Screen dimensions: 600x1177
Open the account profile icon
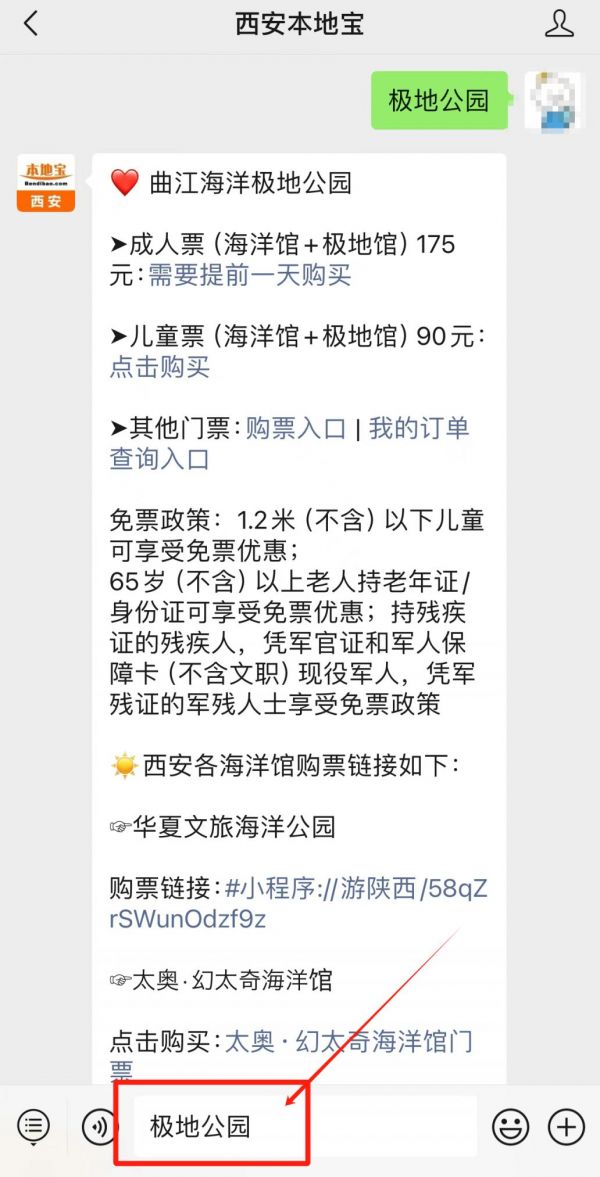(560, 24)
